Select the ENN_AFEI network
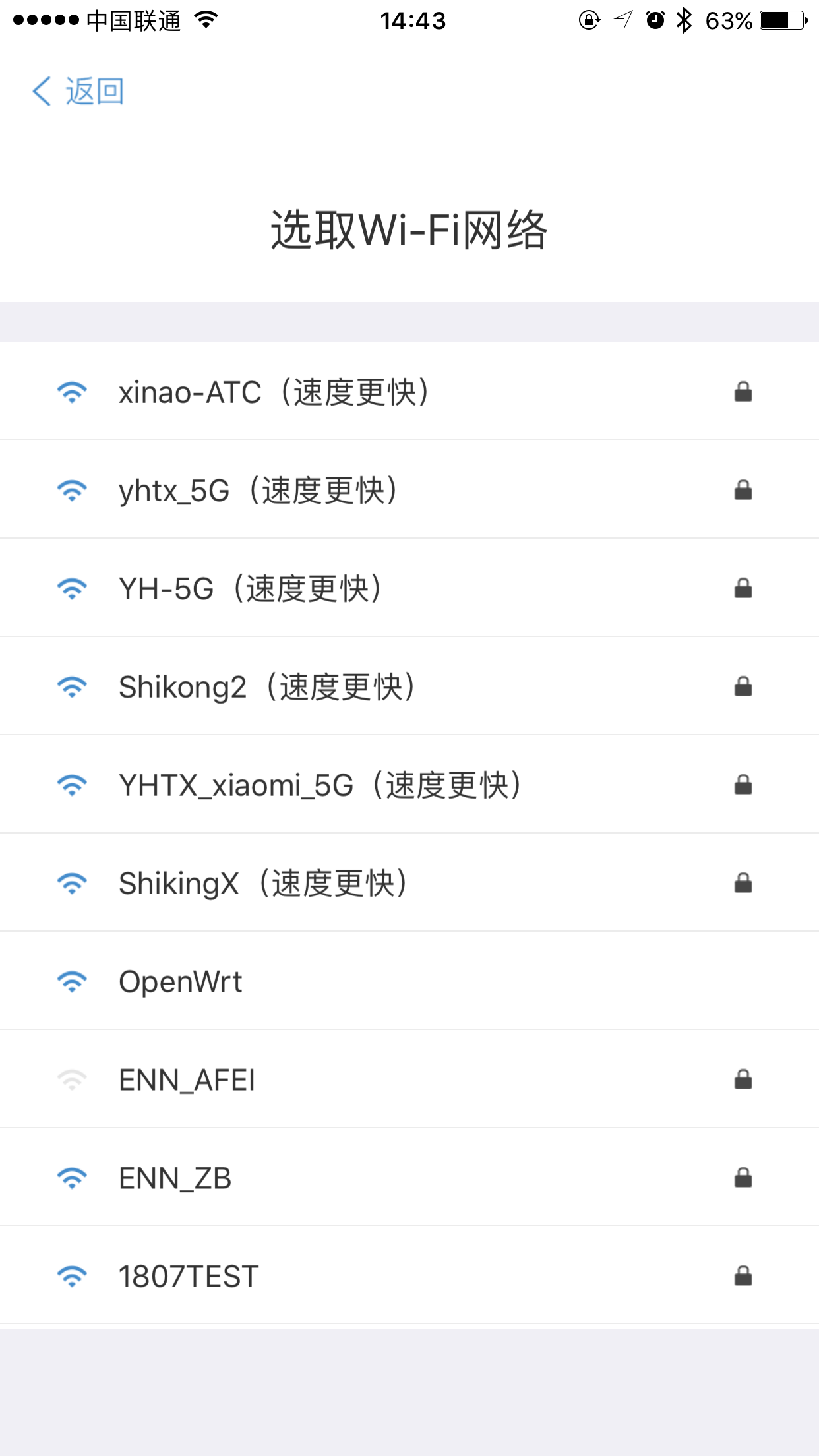This screenshot has width=819, height=1456. [409, 1079]
